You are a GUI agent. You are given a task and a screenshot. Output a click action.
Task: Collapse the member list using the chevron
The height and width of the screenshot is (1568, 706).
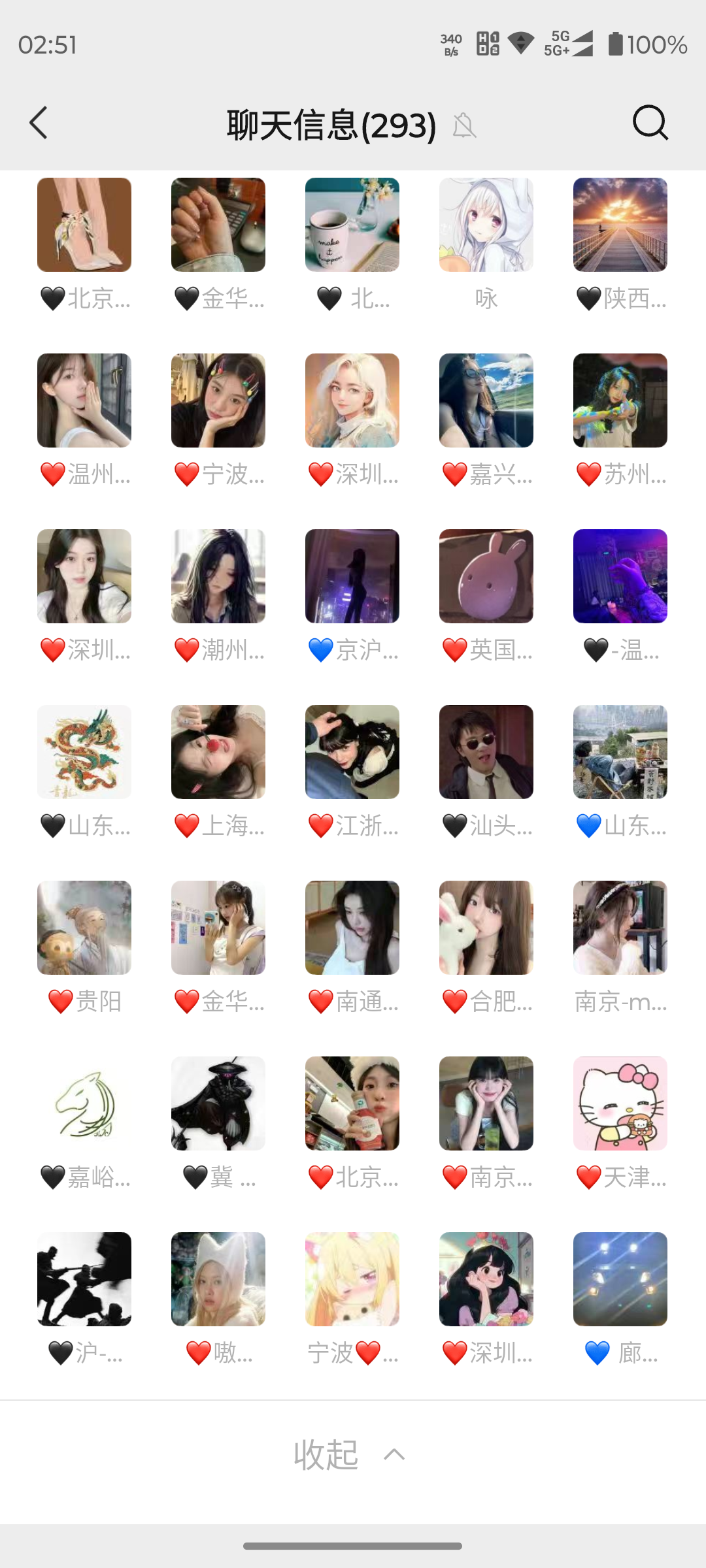coord(395,1454)
